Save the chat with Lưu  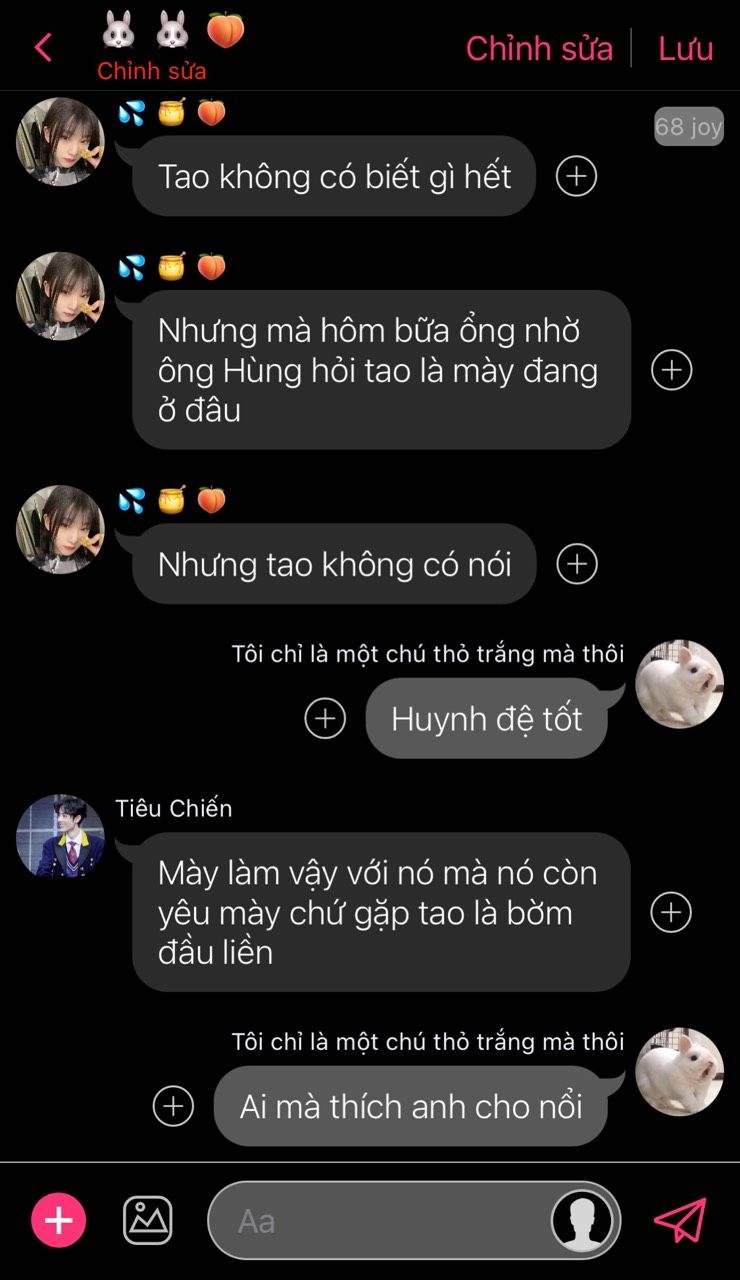point(685,48)
